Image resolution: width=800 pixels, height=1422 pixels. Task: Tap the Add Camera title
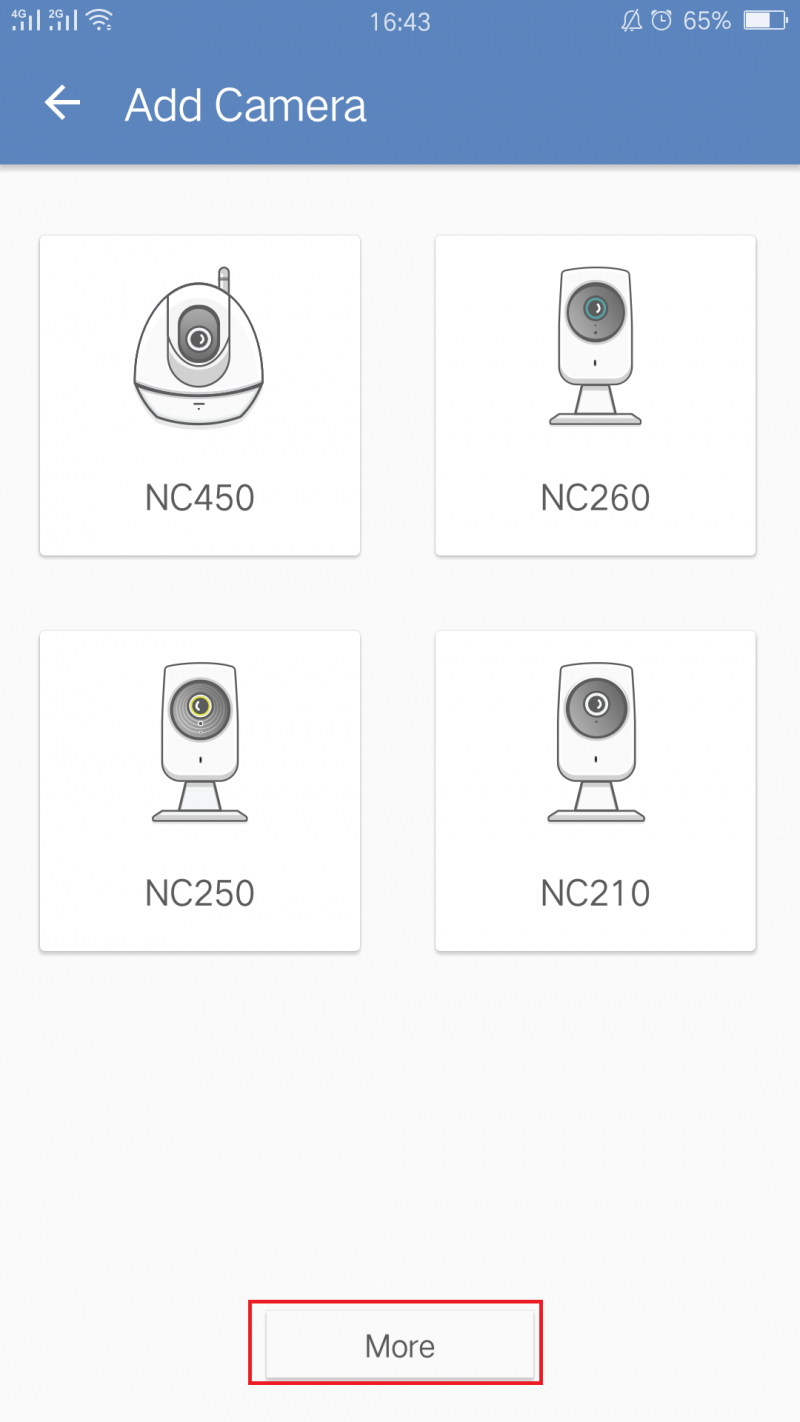[x=245, y=103]
